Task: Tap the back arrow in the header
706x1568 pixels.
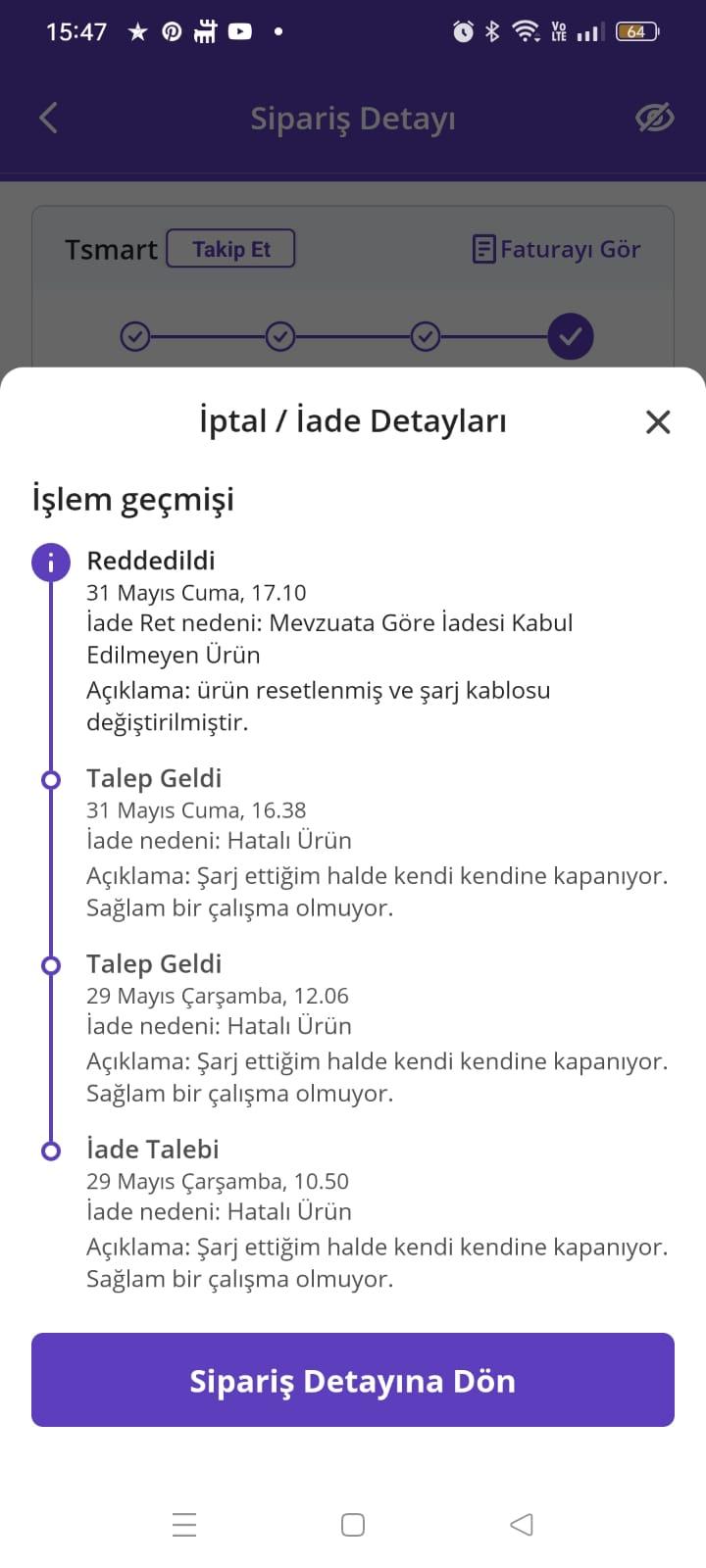Action: point(47,118)
